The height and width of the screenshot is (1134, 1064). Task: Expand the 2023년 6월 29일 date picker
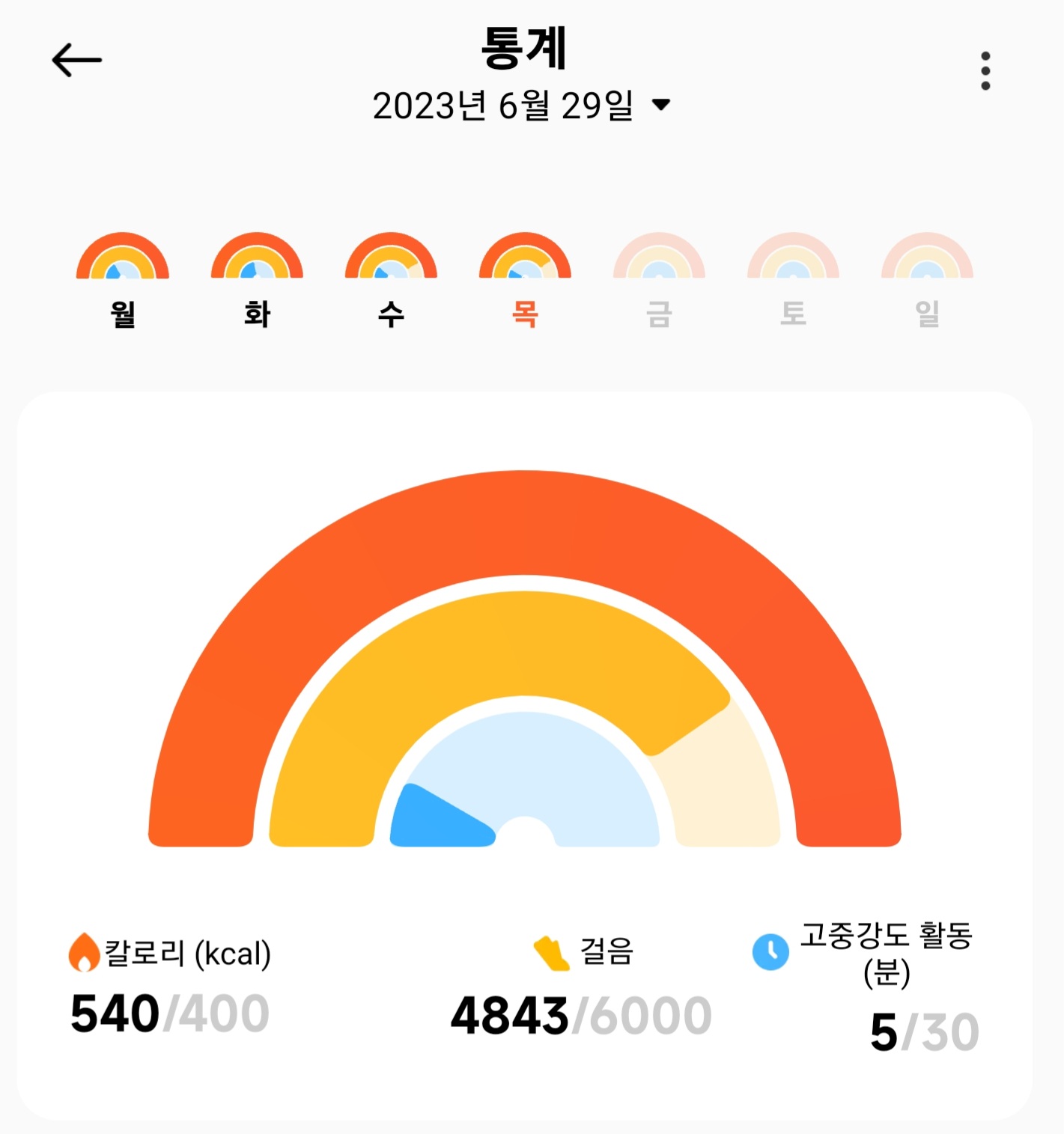tap(521, 106)
